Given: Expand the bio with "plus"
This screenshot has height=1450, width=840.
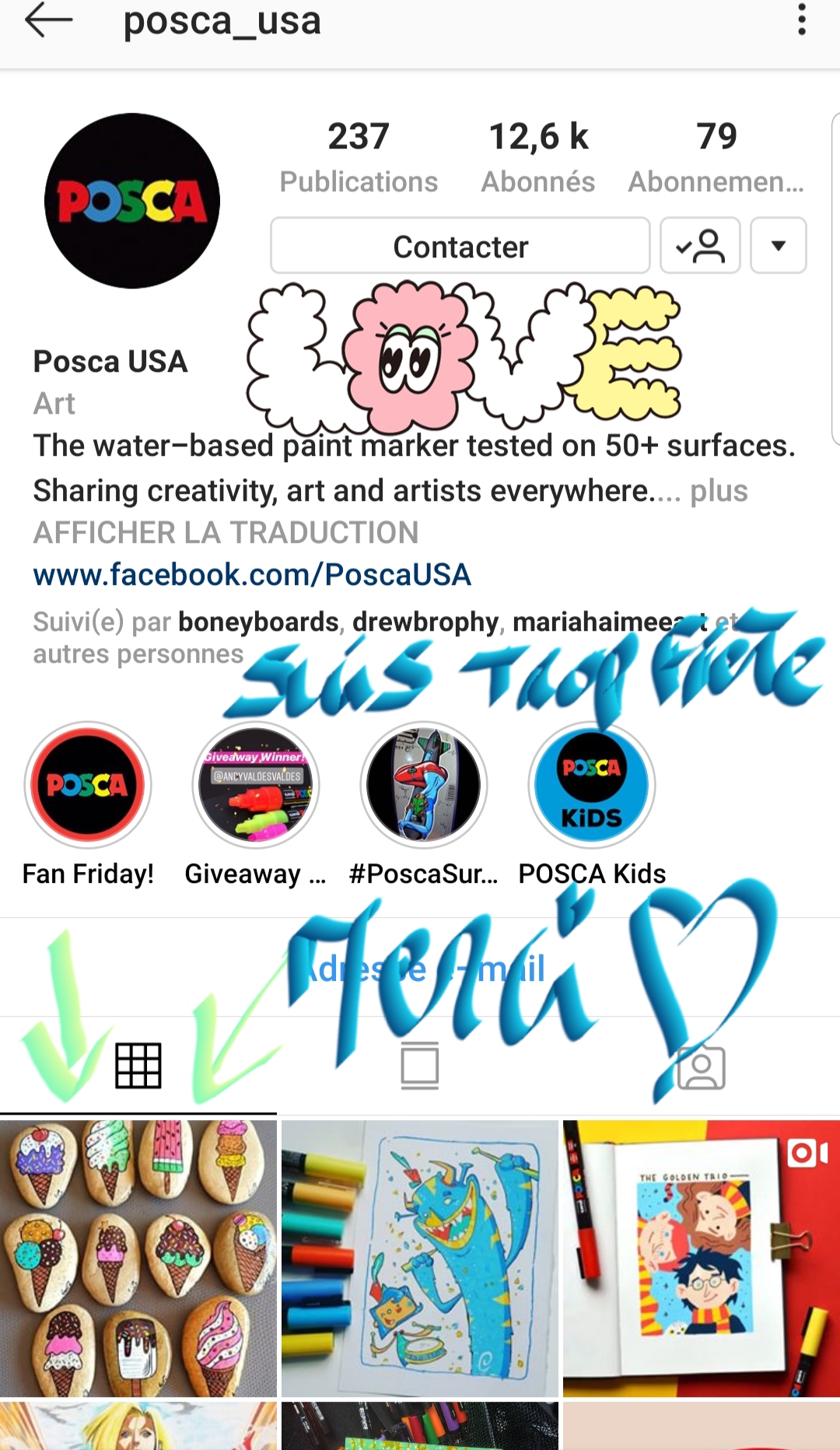Looking at the screenshot, I should coord(719,491).
